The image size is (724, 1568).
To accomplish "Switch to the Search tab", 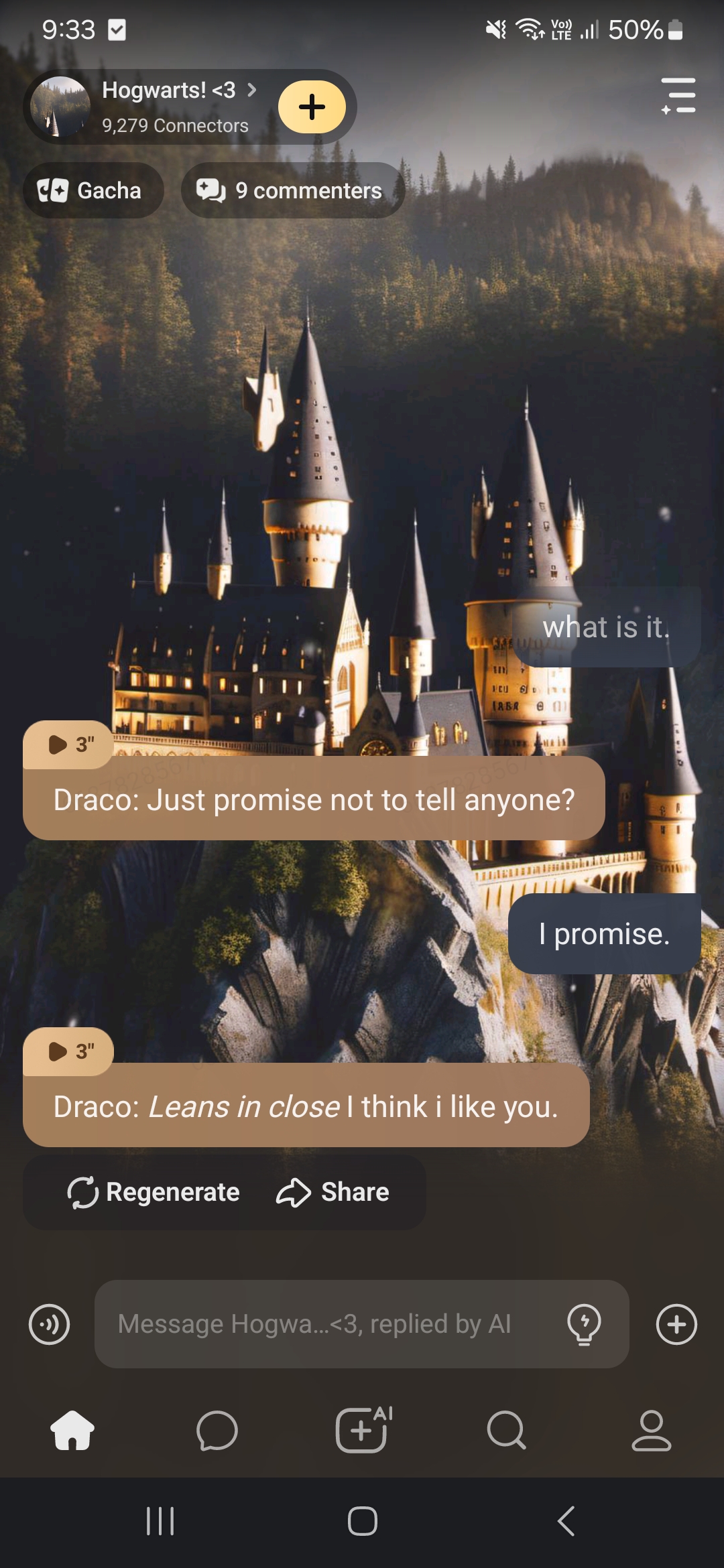I will pyautogui.click(x=506, y=1430).
